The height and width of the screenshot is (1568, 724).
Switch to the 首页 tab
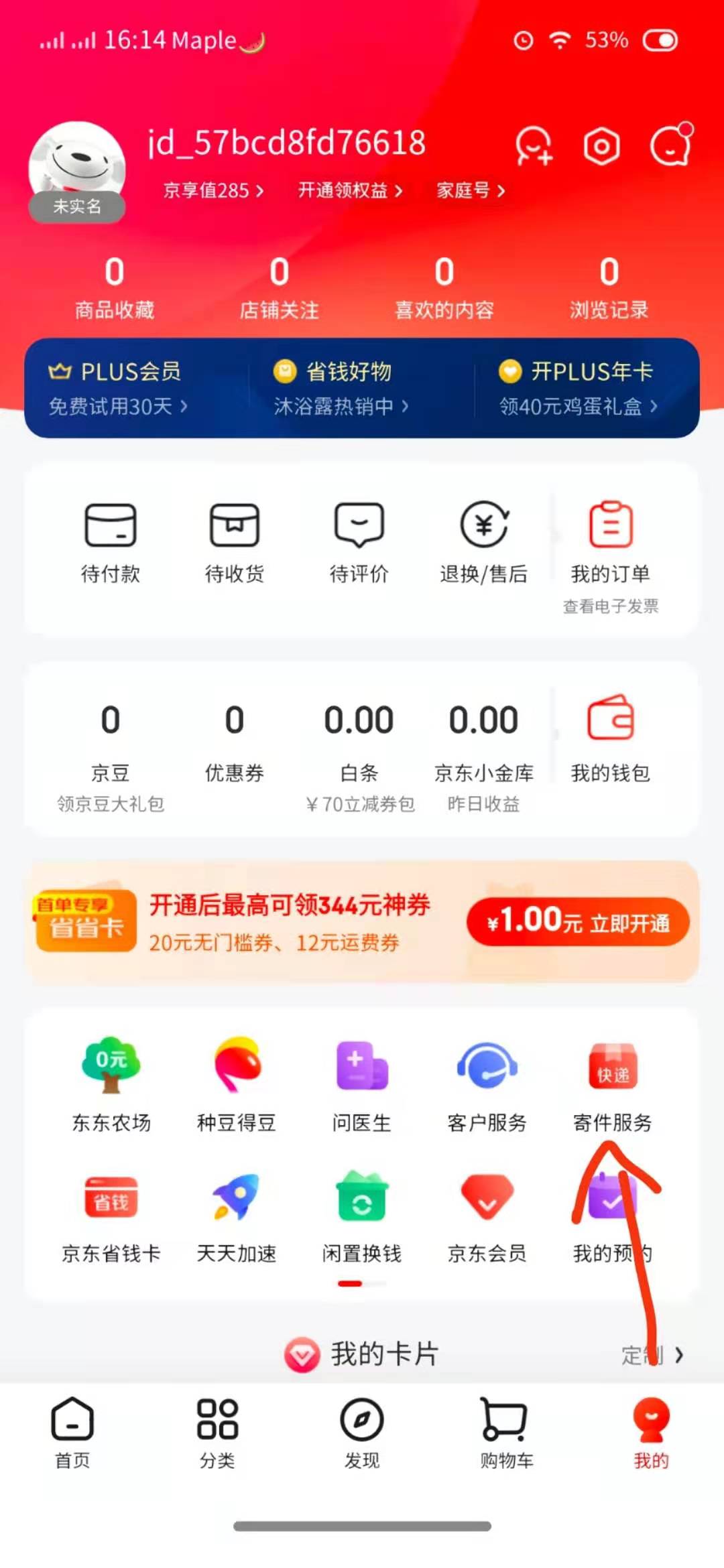[x=72, y=1431]
